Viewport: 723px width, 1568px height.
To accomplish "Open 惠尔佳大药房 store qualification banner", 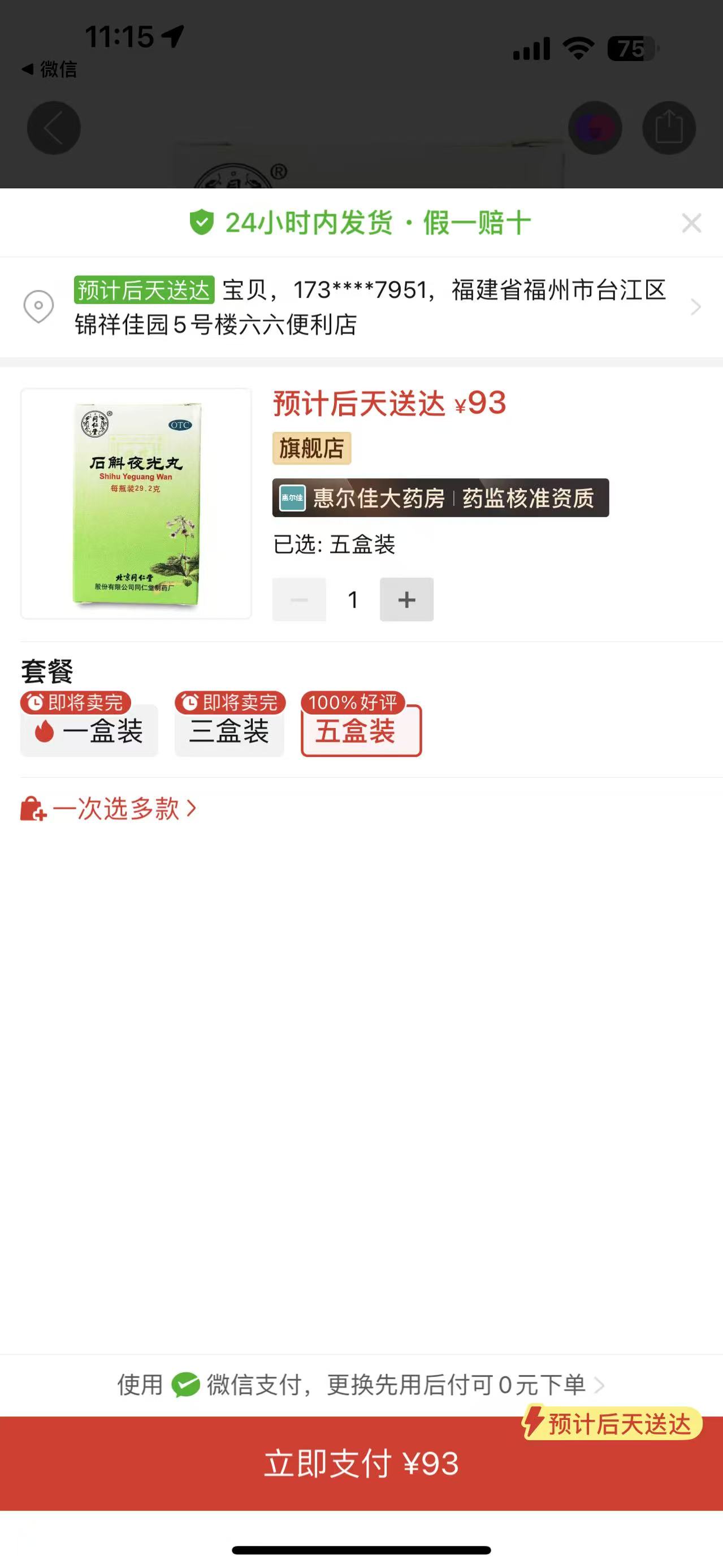I will (x=440, y=498).
